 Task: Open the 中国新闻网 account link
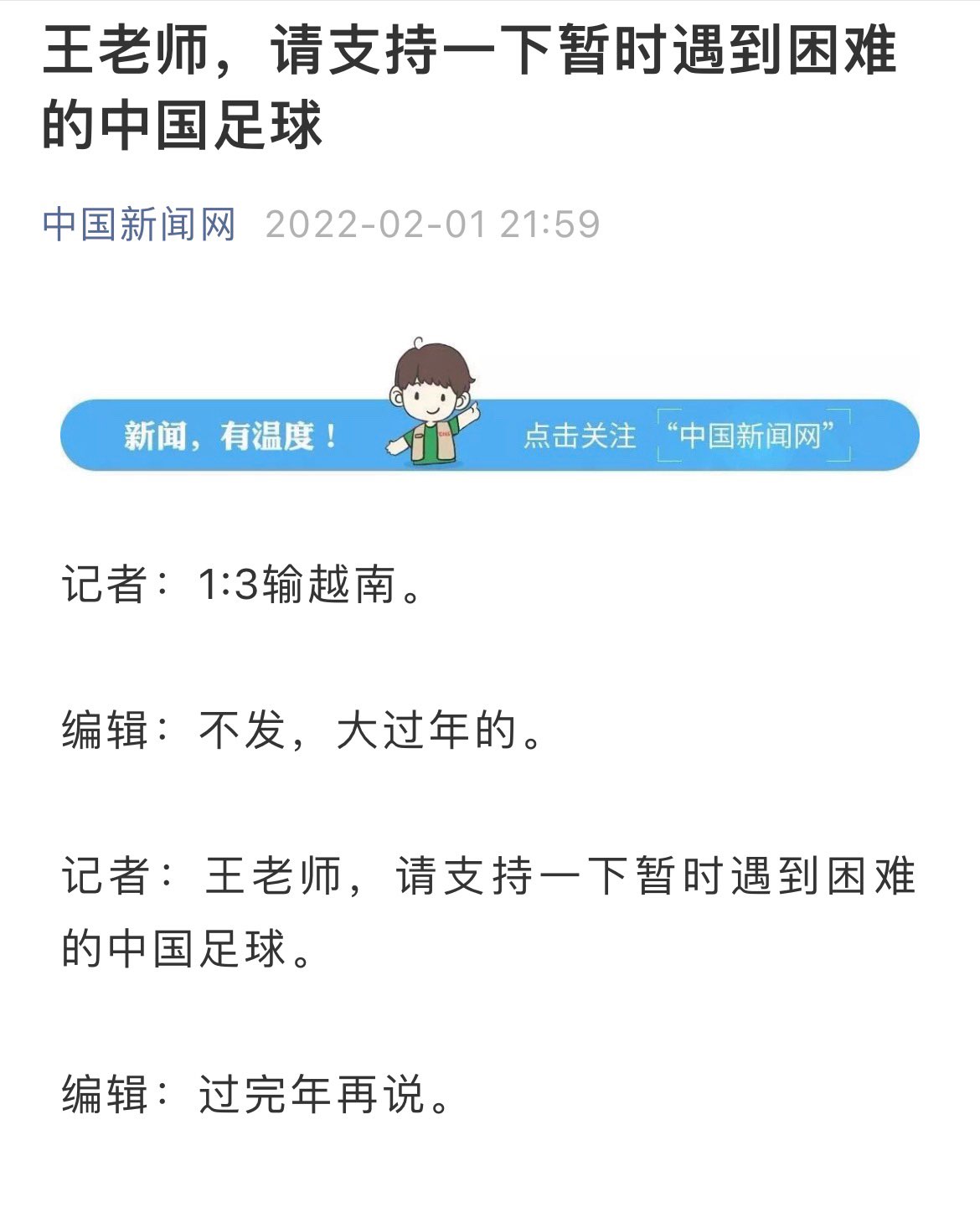coord(139,224)
